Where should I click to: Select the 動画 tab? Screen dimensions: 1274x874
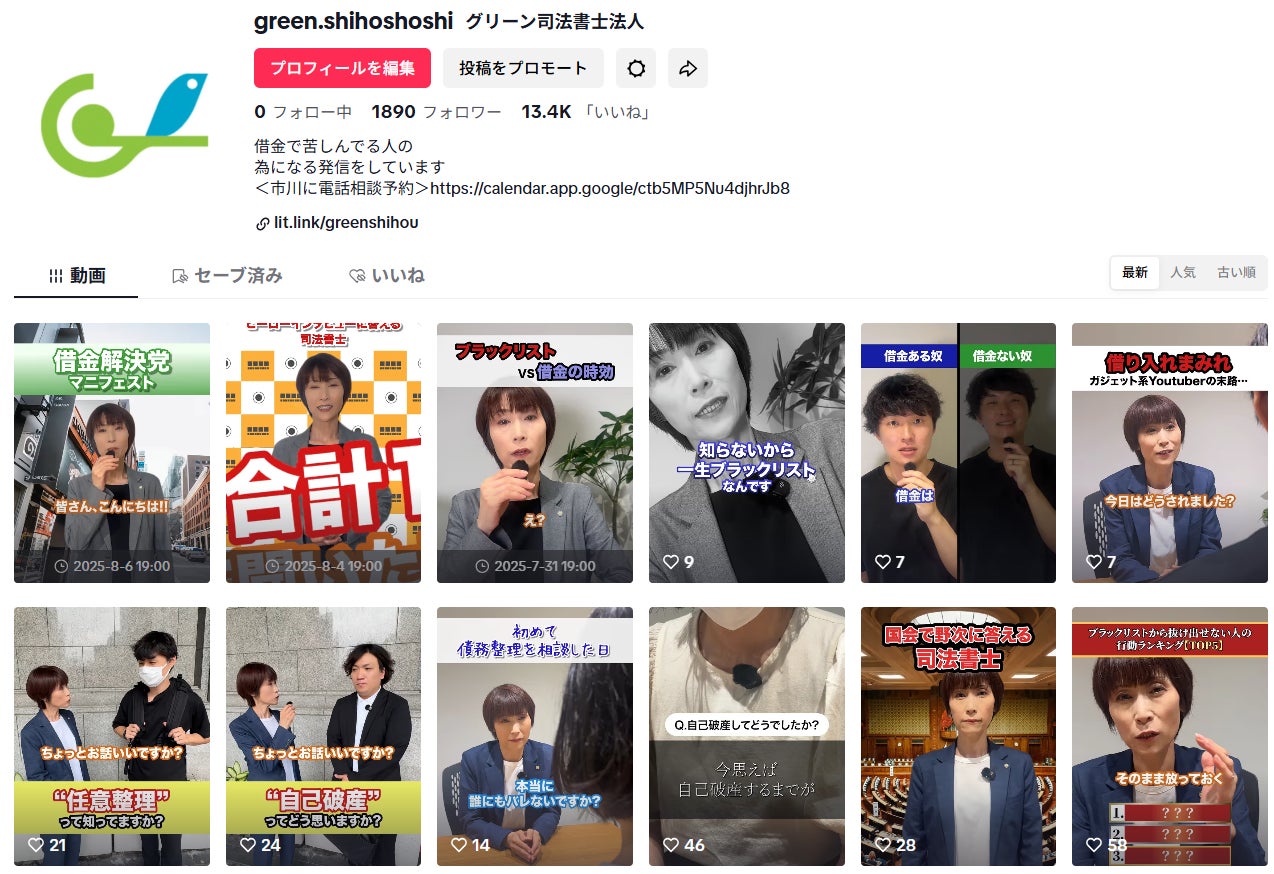(x=76, y=275)
